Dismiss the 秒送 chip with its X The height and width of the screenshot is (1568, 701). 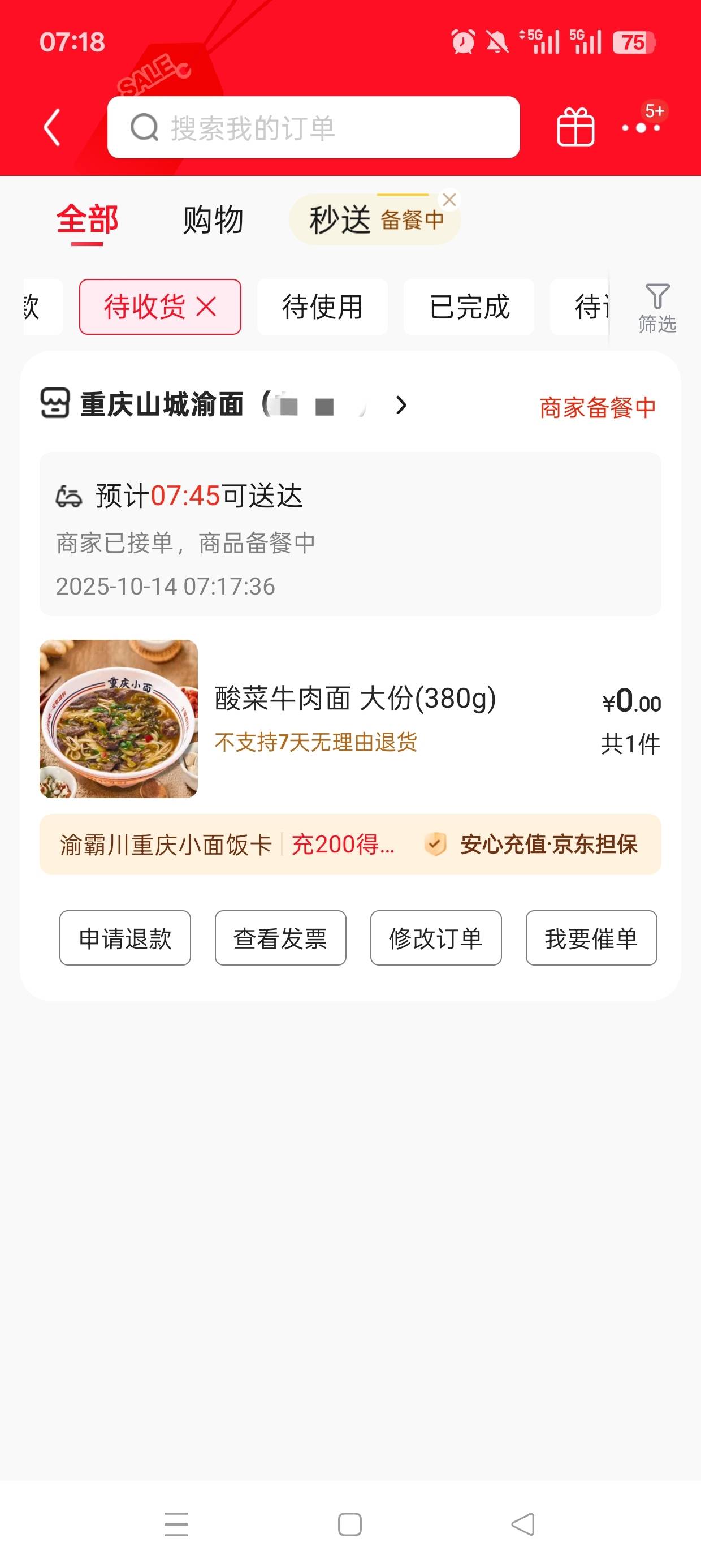[x=449, y=200]
